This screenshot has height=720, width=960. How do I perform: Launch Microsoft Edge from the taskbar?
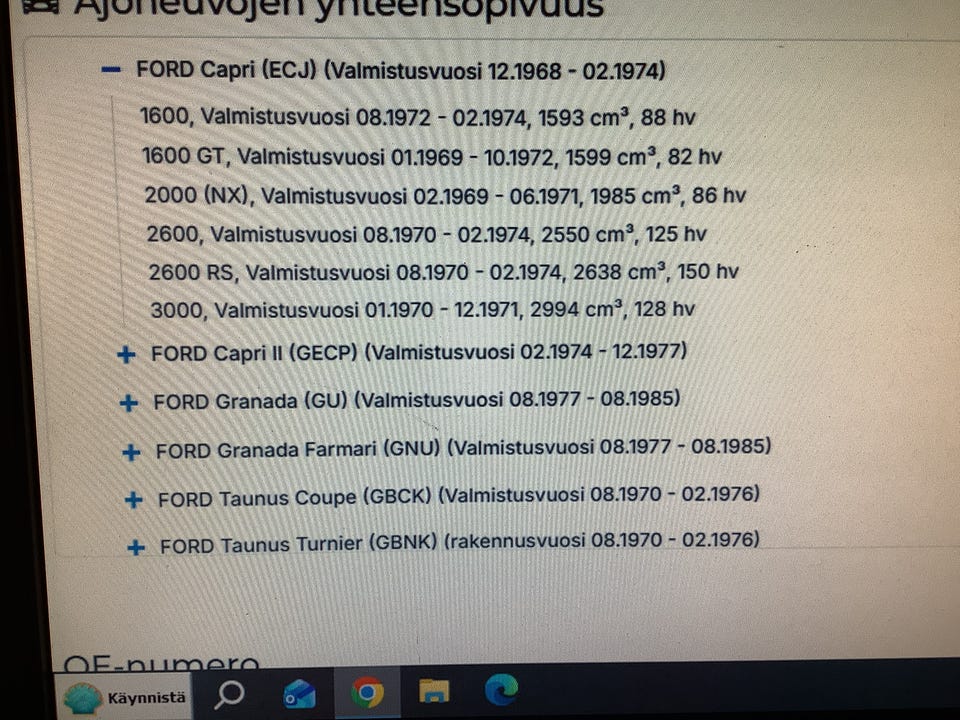tap(501, 690)
